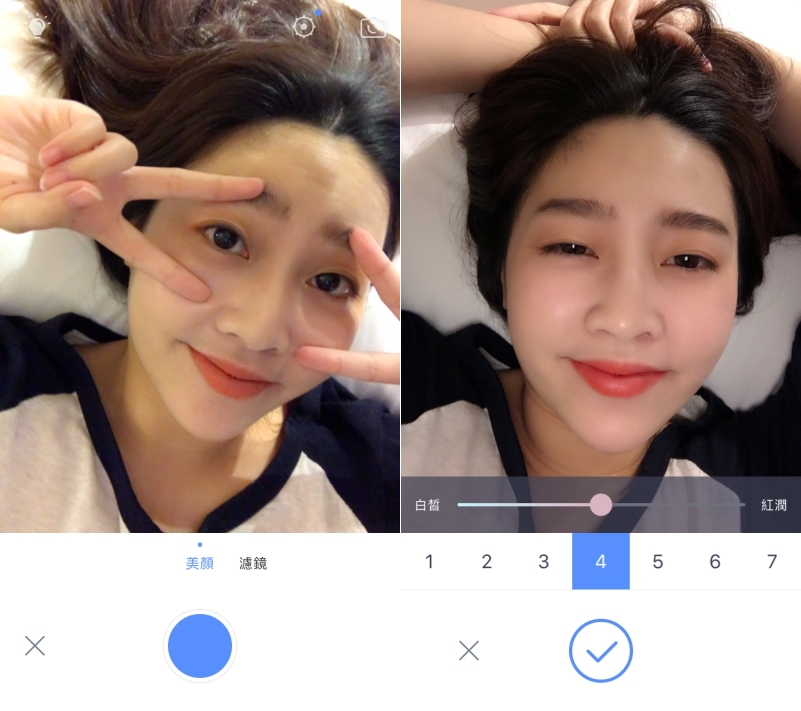
Task: Choose beauty level 3
Action: (543, 562)
